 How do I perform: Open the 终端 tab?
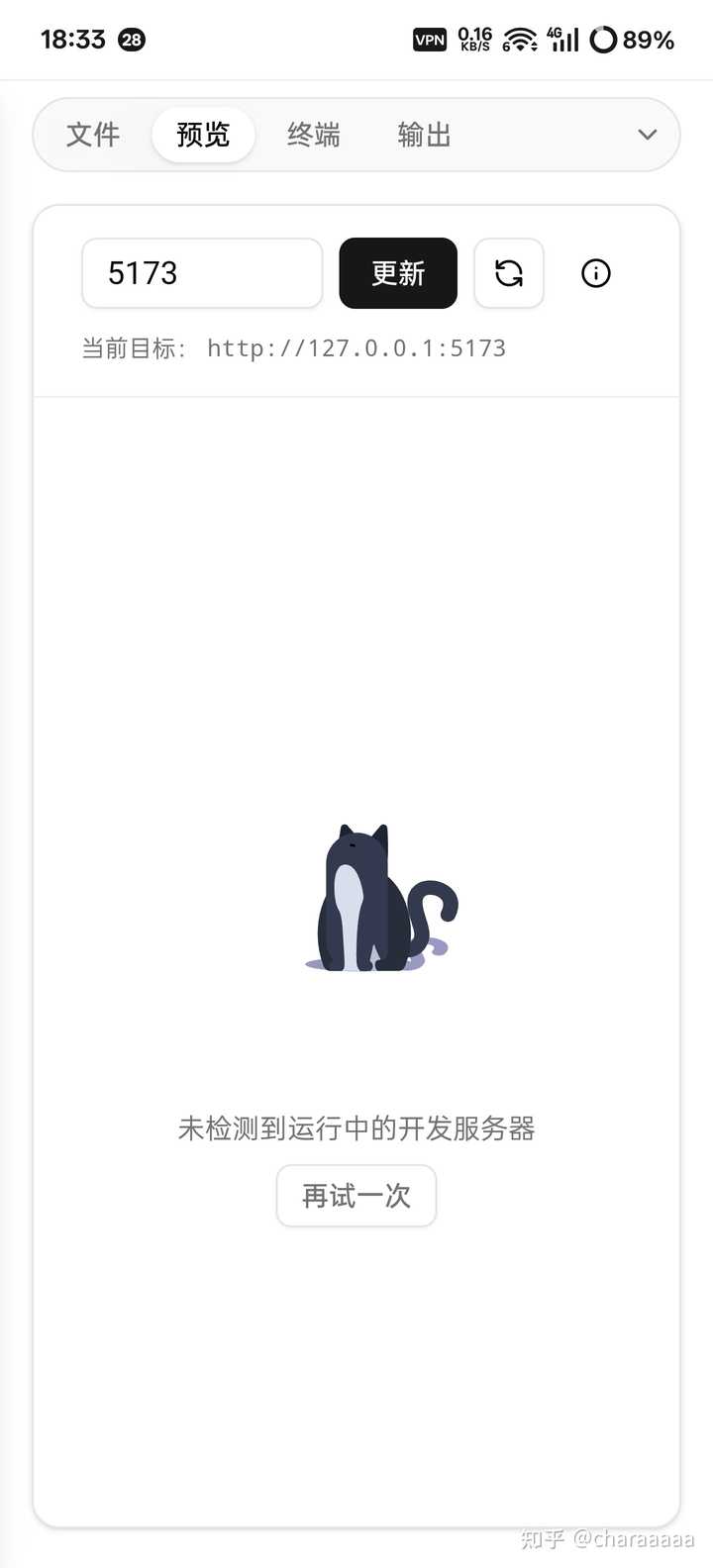314,135
